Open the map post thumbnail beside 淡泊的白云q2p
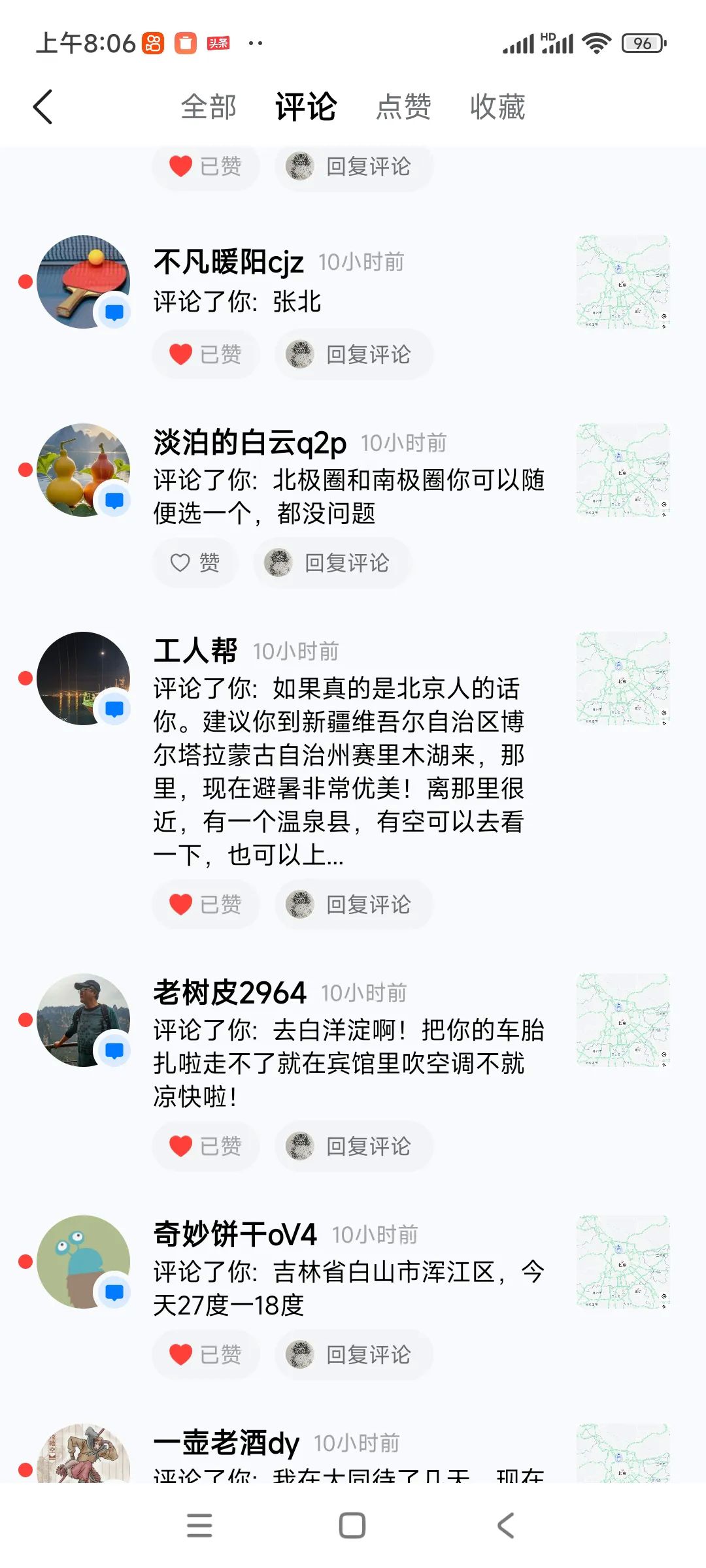 623,470
